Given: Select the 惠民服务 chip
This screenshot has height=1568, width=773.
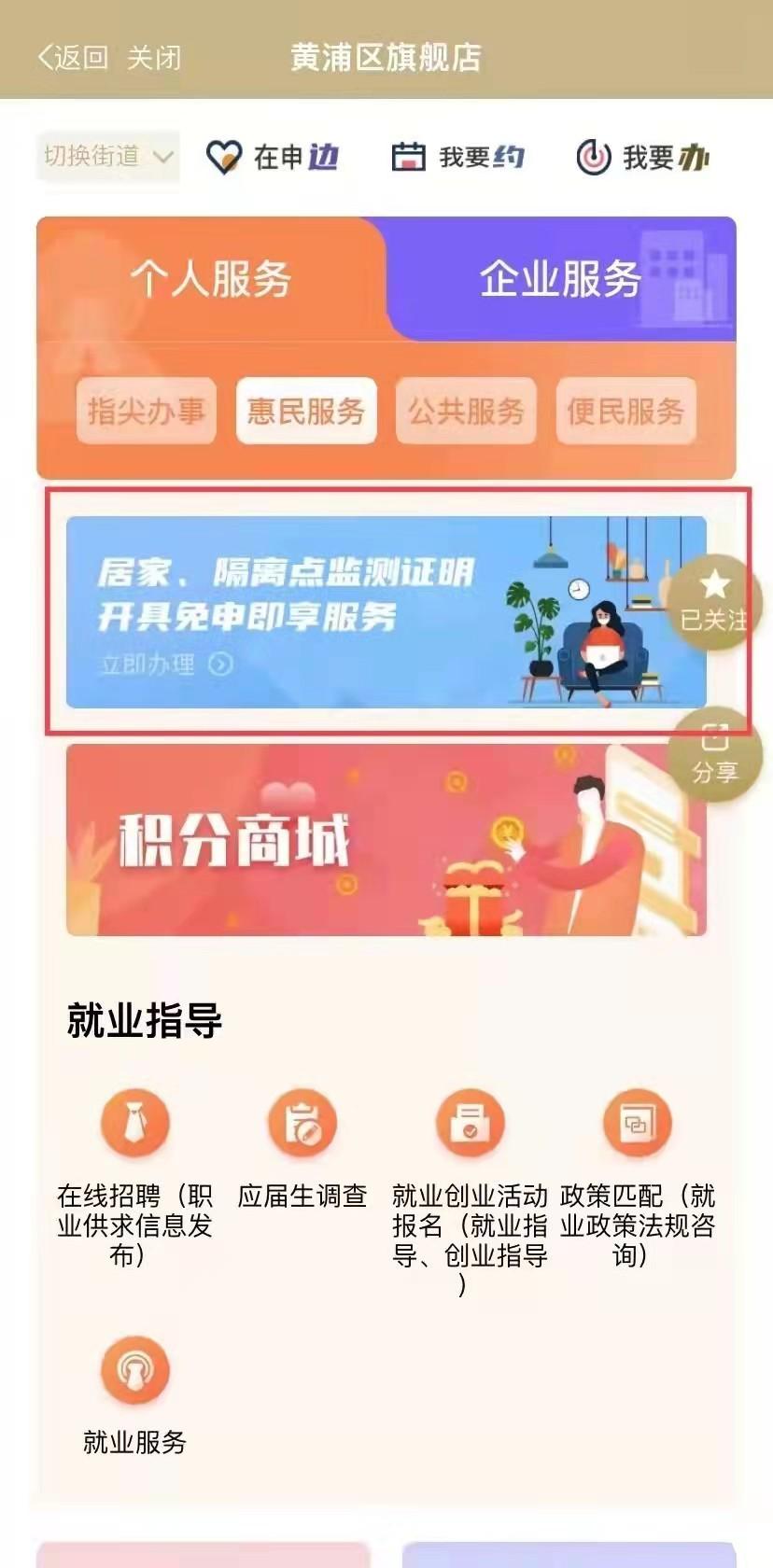Looking at the screenshot, I should click(306, 411).
